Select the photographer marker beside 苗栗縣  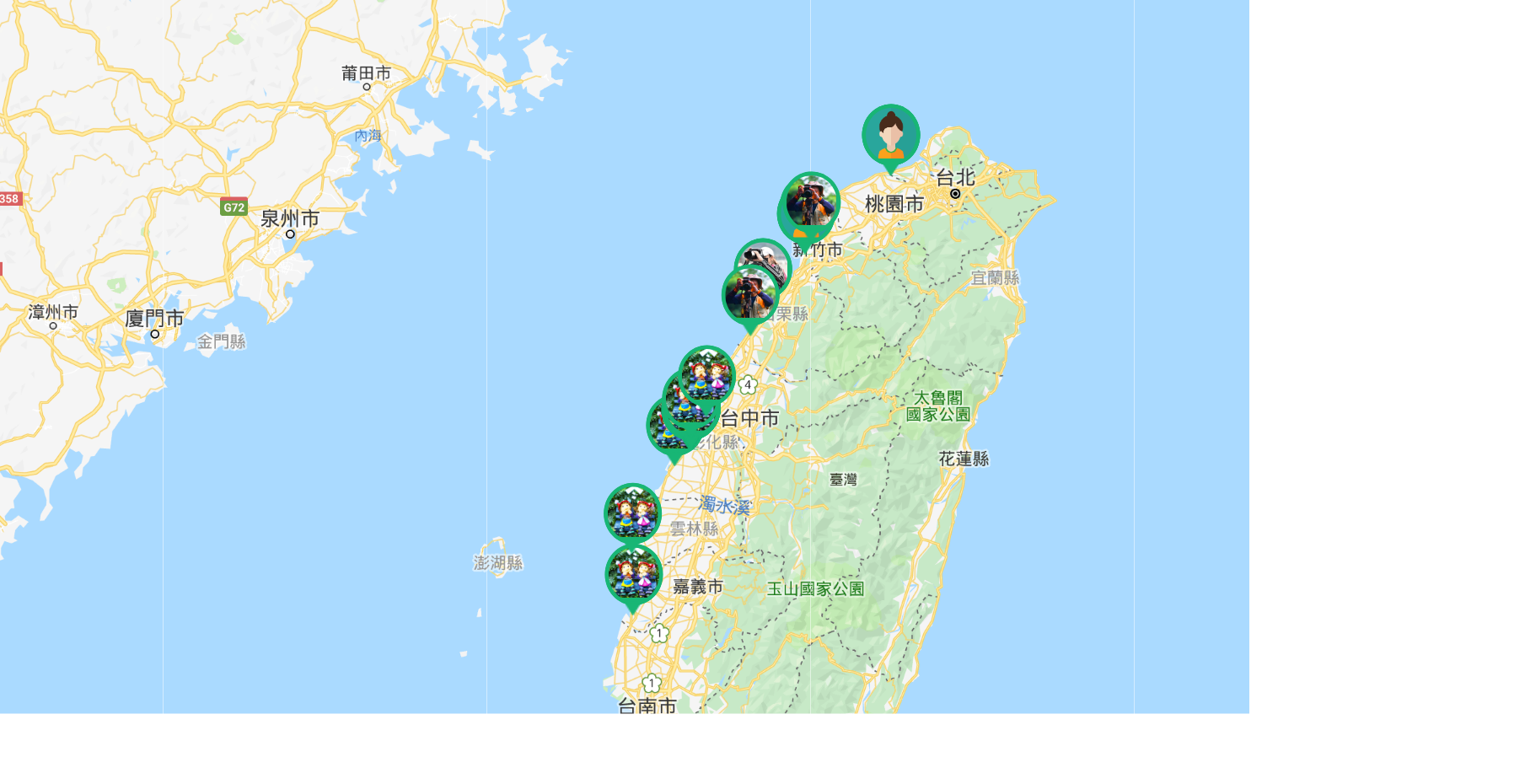point(749,295)
